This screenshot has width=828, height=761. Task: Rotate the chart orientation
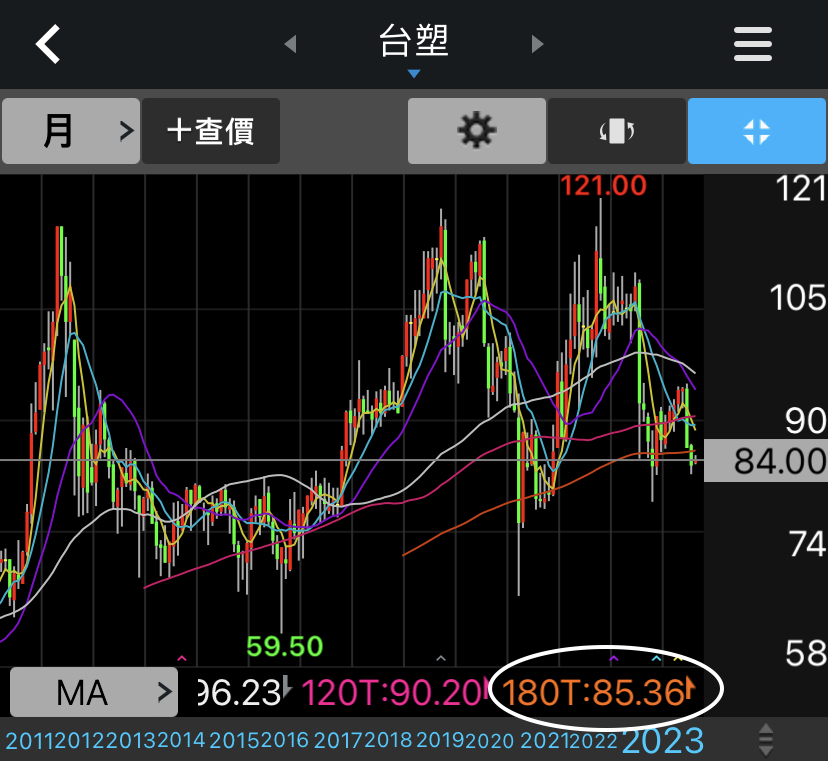click(617, 131)
